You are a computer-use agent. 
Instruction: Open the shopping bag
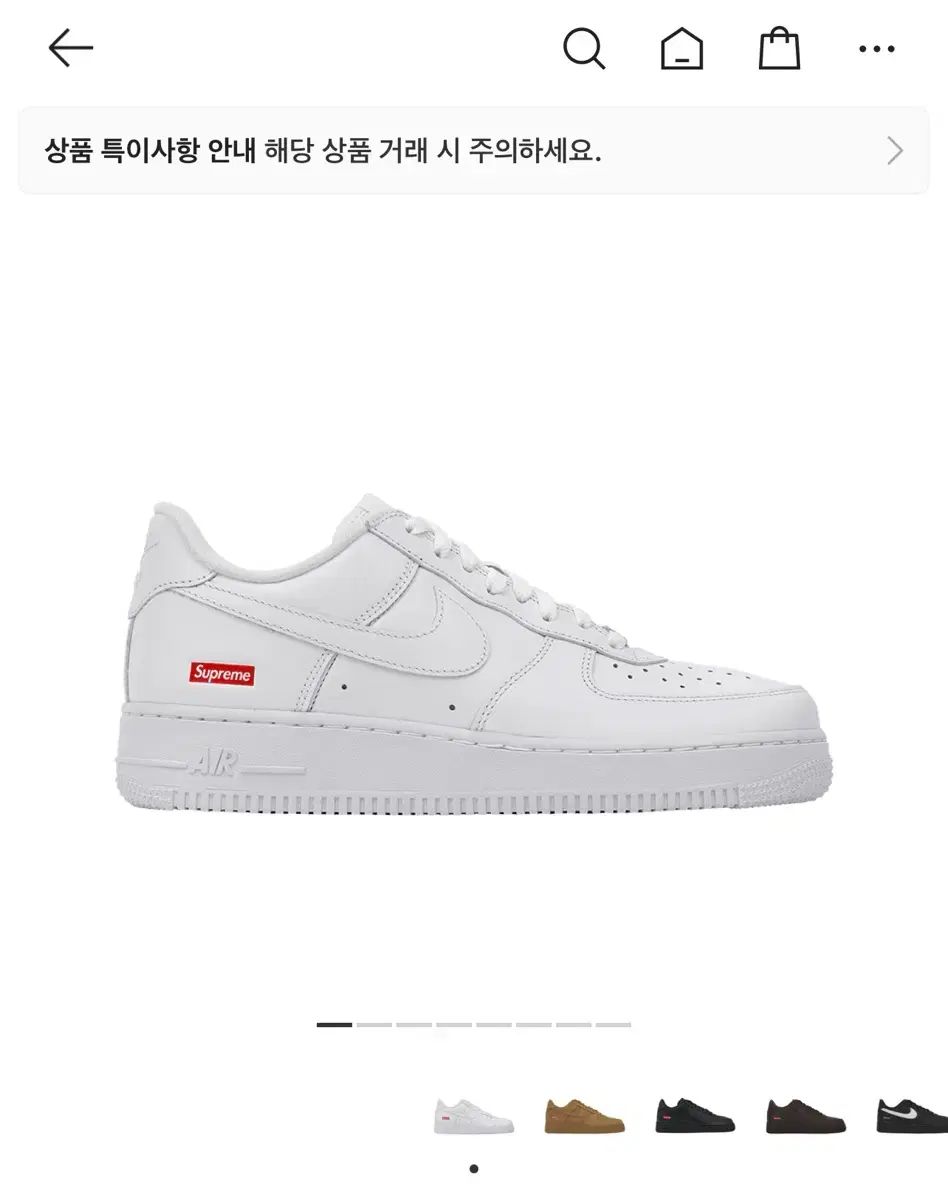[x=779, y=47]
